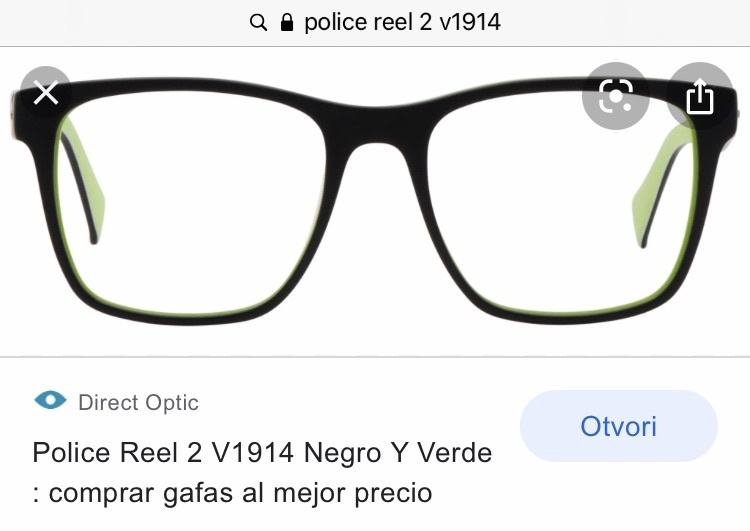
Task: Share the glasses image
Action: point(700,96)
